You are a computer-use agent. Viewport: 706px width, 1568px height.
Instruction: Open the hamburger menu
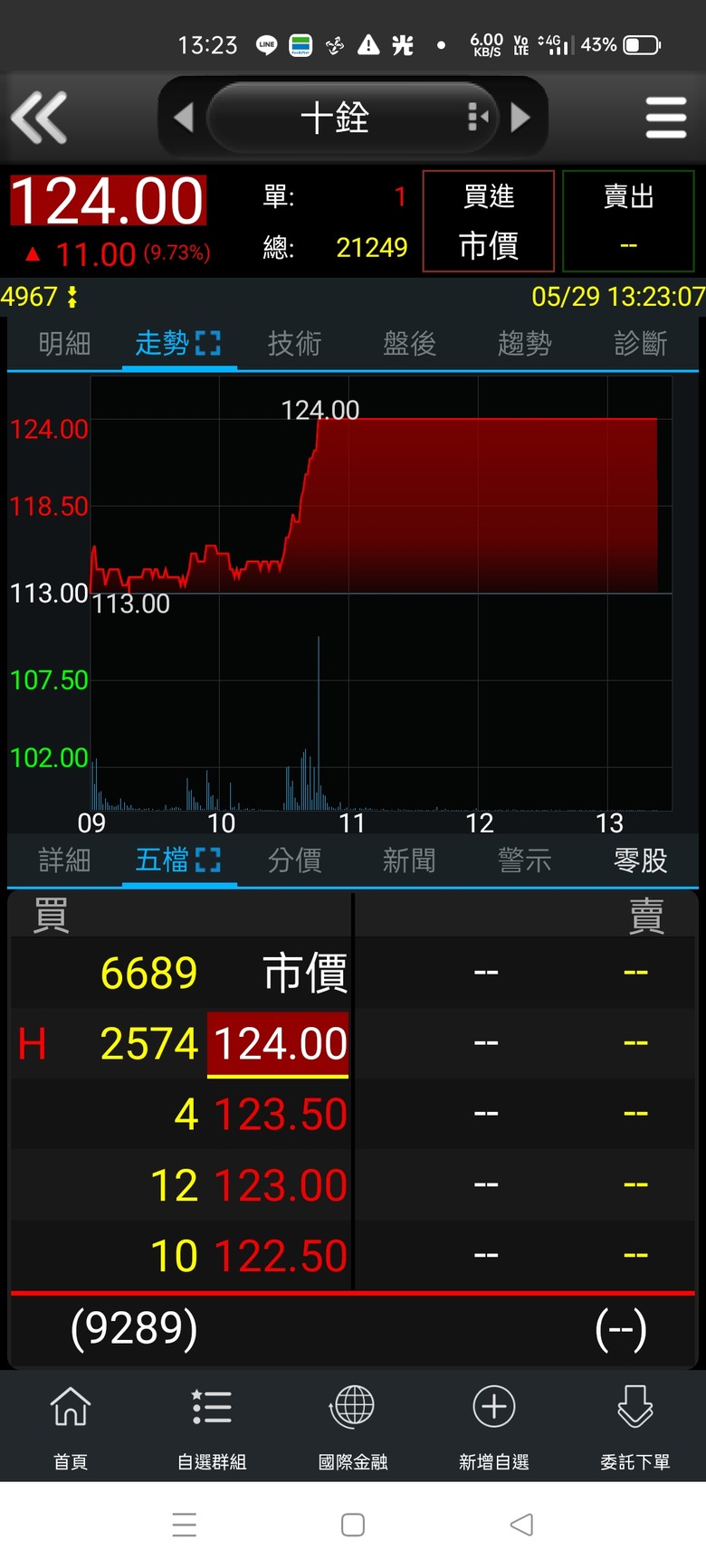click(666, 118)
